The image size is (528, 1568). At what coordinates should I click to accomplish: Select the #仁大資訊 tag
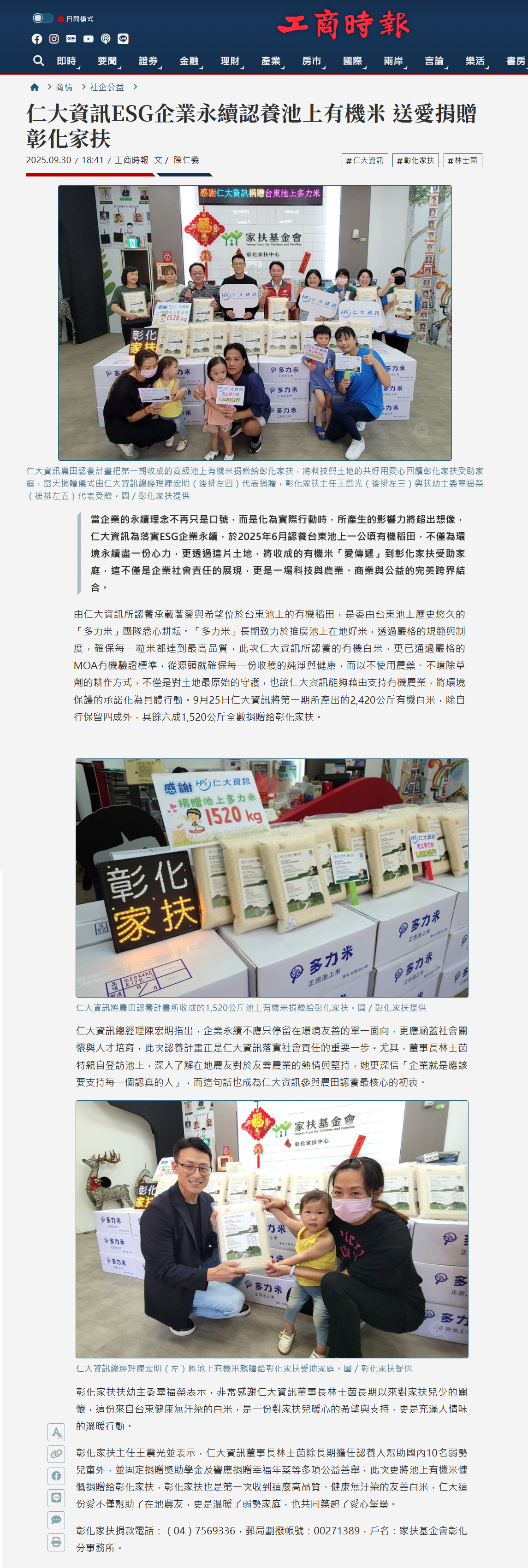365,161
